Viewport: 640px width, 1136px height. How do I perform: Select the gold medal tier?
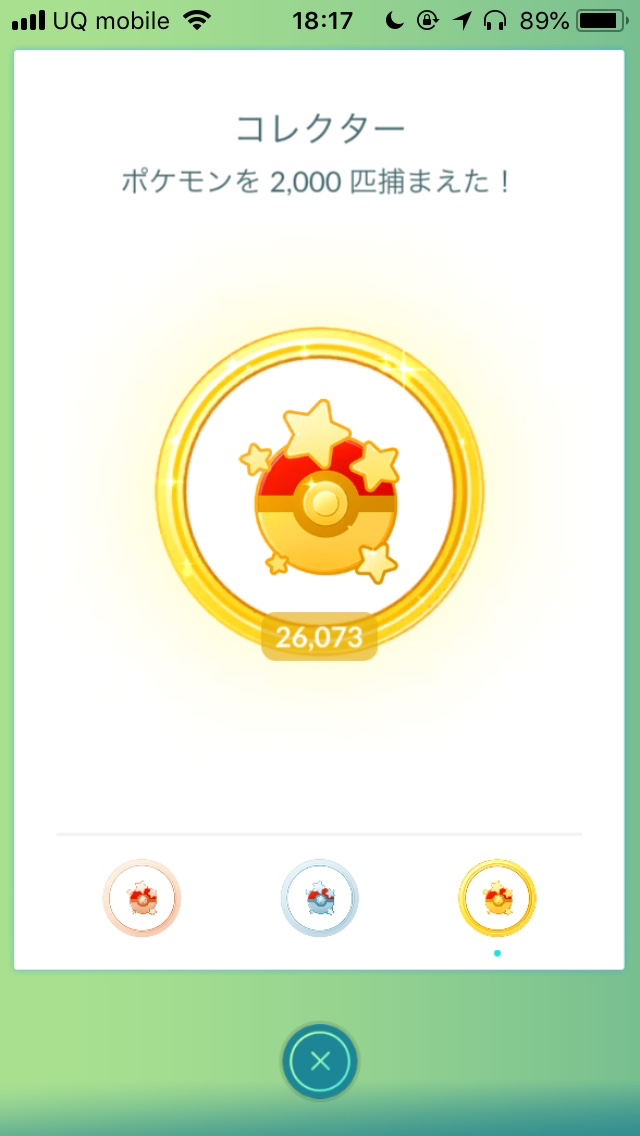497,898
